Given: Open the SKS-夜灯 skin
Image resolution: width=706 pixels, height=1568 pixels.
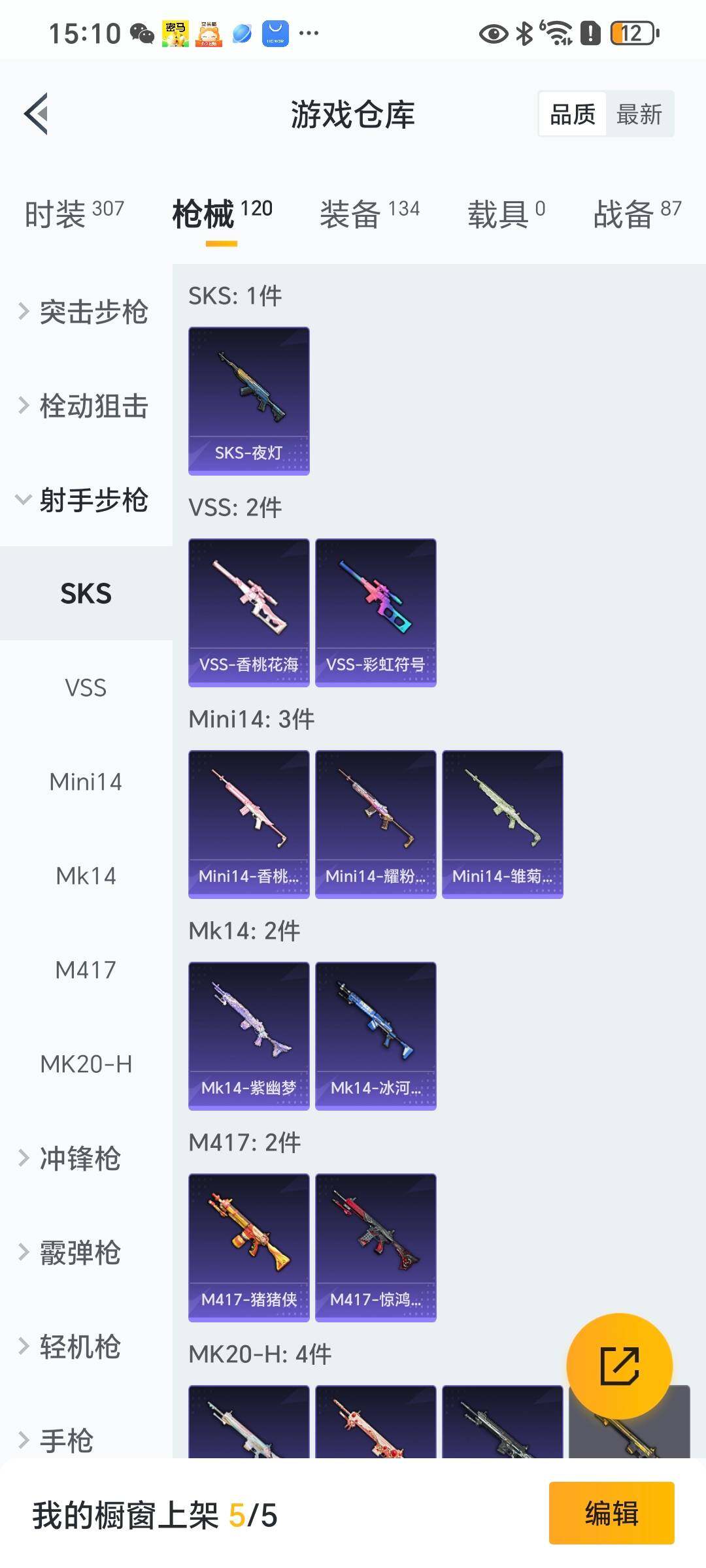Looking at the screenshot, I should tap(248, 400).
